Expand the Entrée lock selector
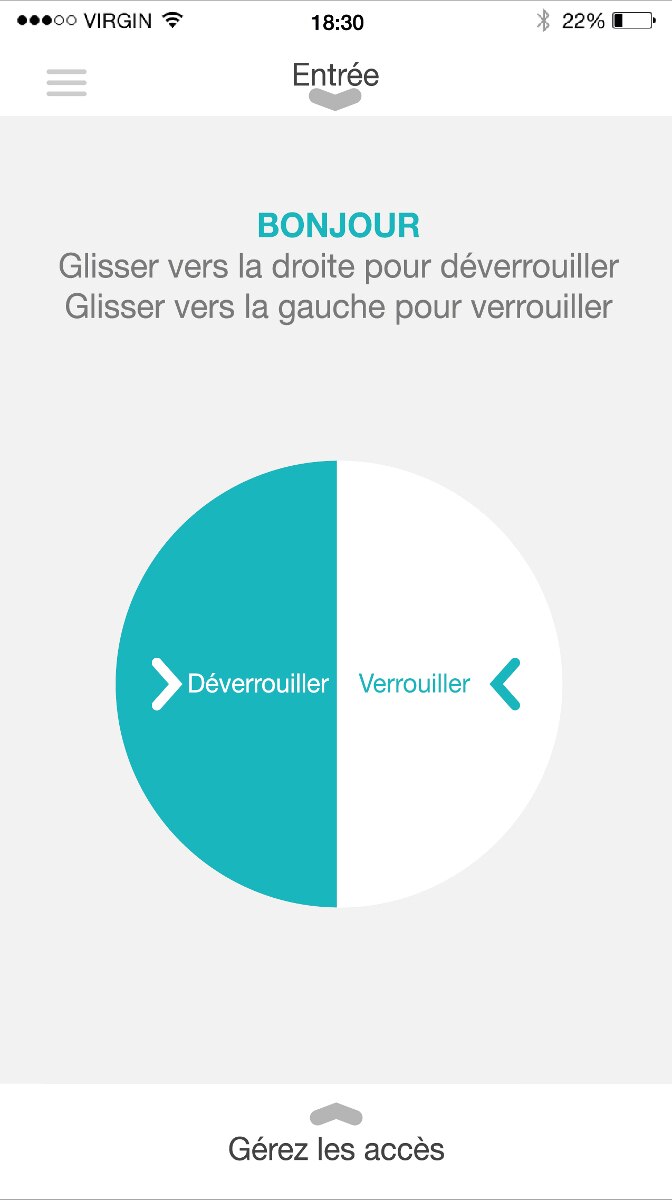 pyautogui.click(x=336, y=85)
